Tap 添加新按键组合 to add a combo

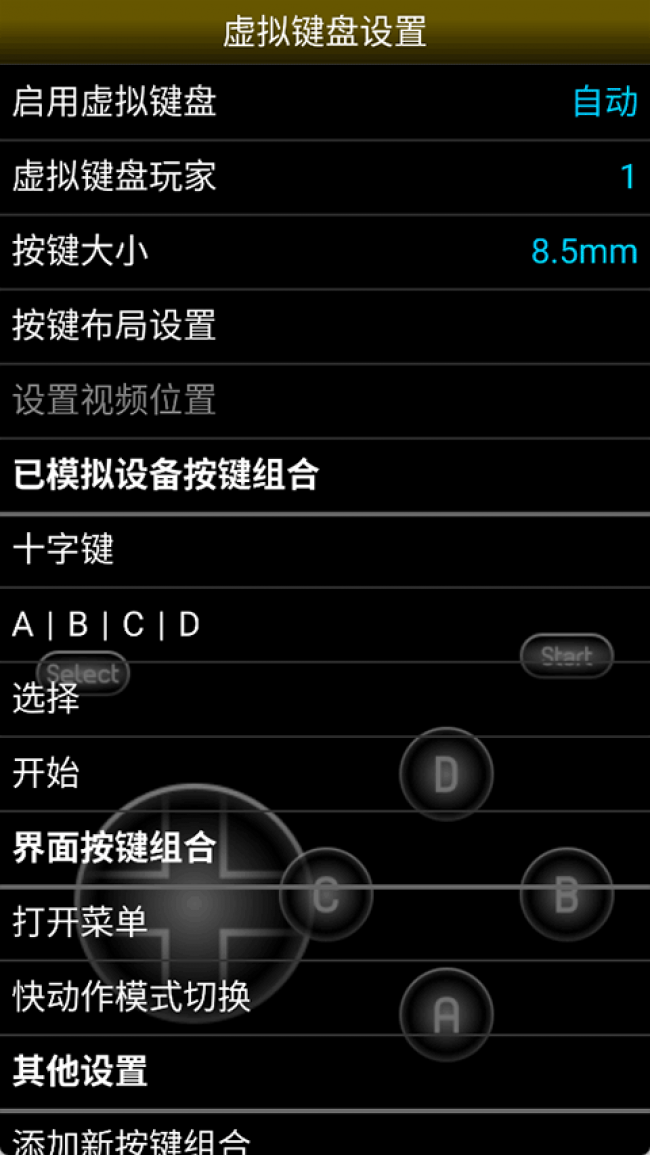coord(325,1138)
